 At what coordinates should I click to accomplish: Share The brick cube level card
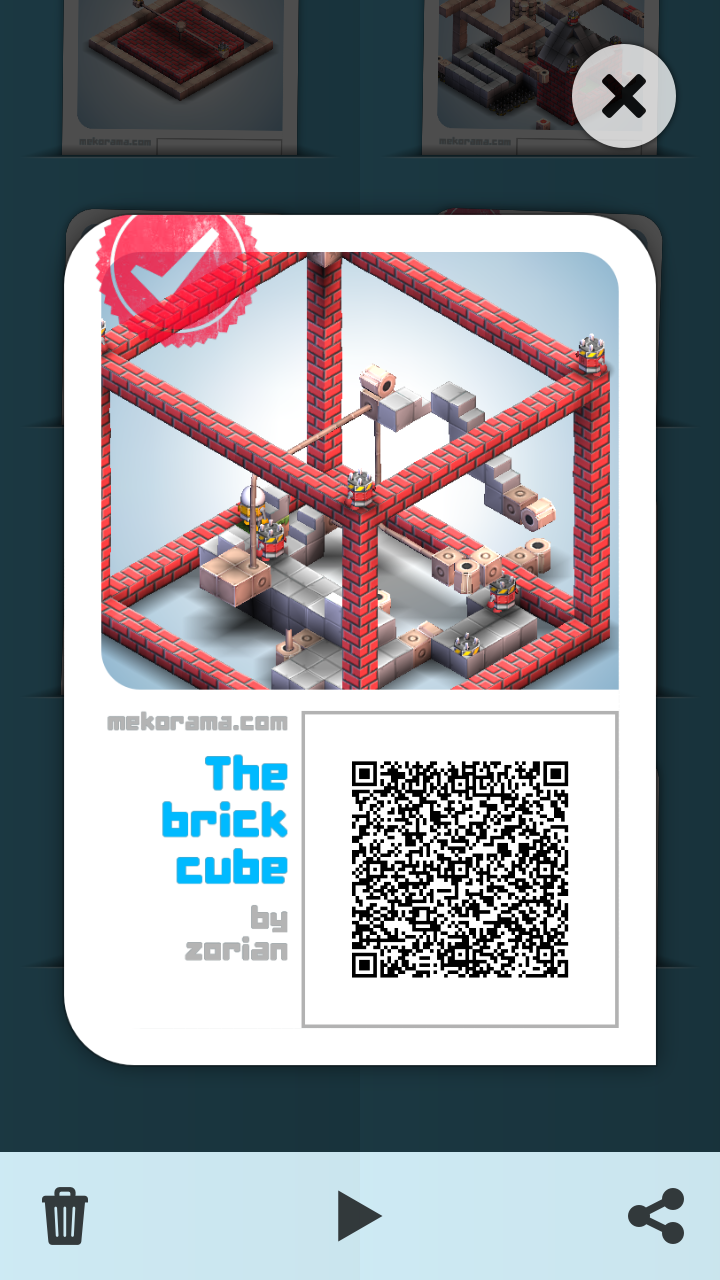656,1216
